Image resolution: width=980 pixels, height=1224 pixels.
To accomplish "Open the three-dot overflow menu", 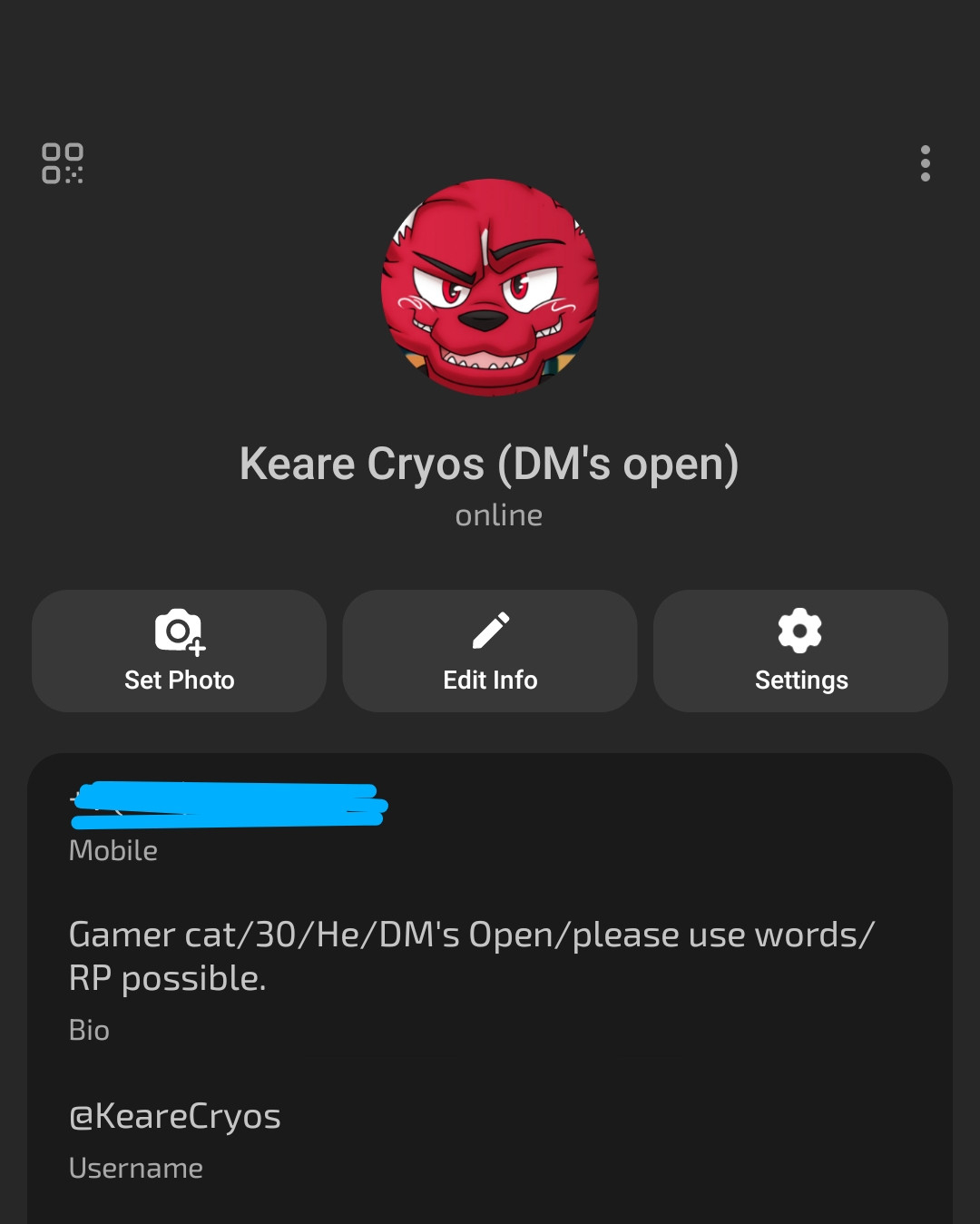I will point(925,163).
